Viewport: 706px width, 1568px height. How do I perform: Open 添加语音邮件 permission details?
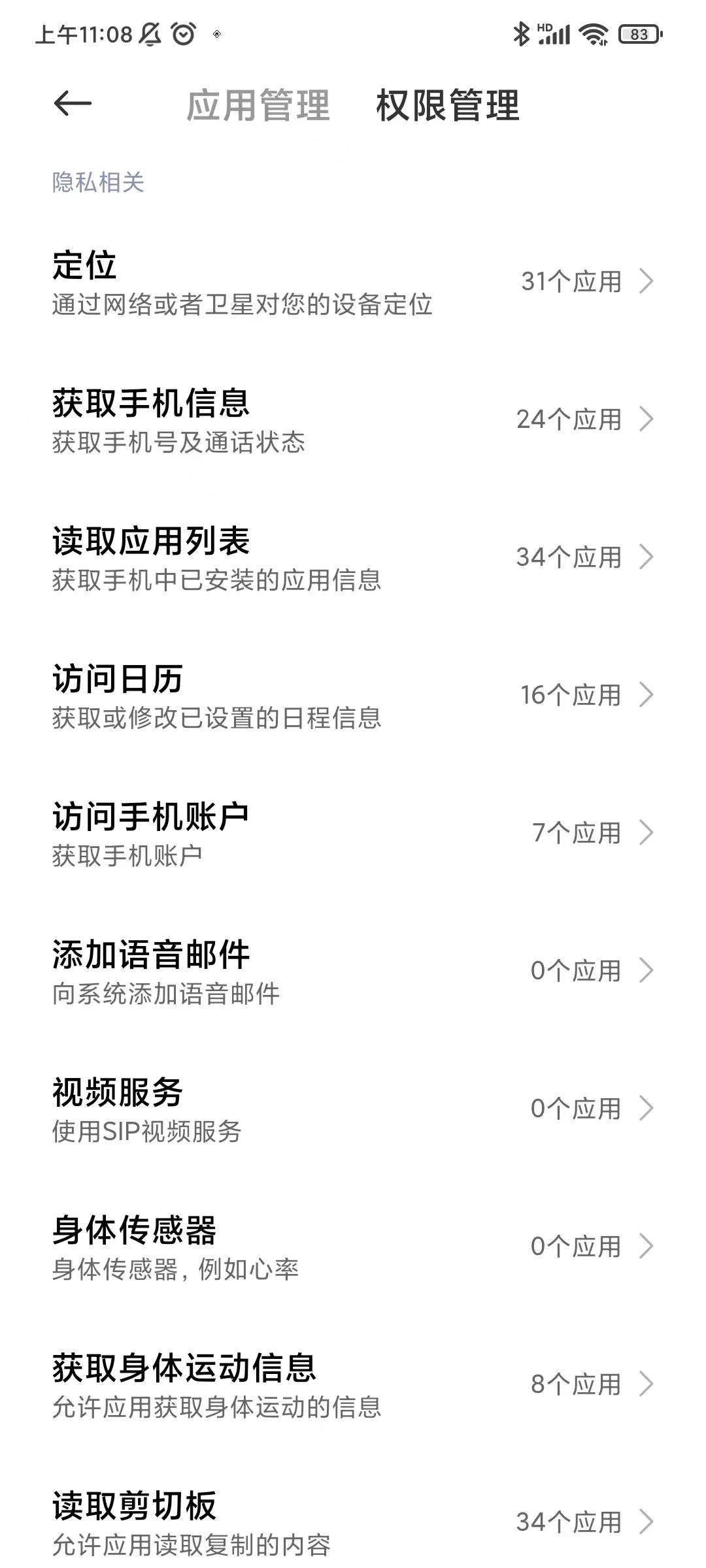[353, 972]
